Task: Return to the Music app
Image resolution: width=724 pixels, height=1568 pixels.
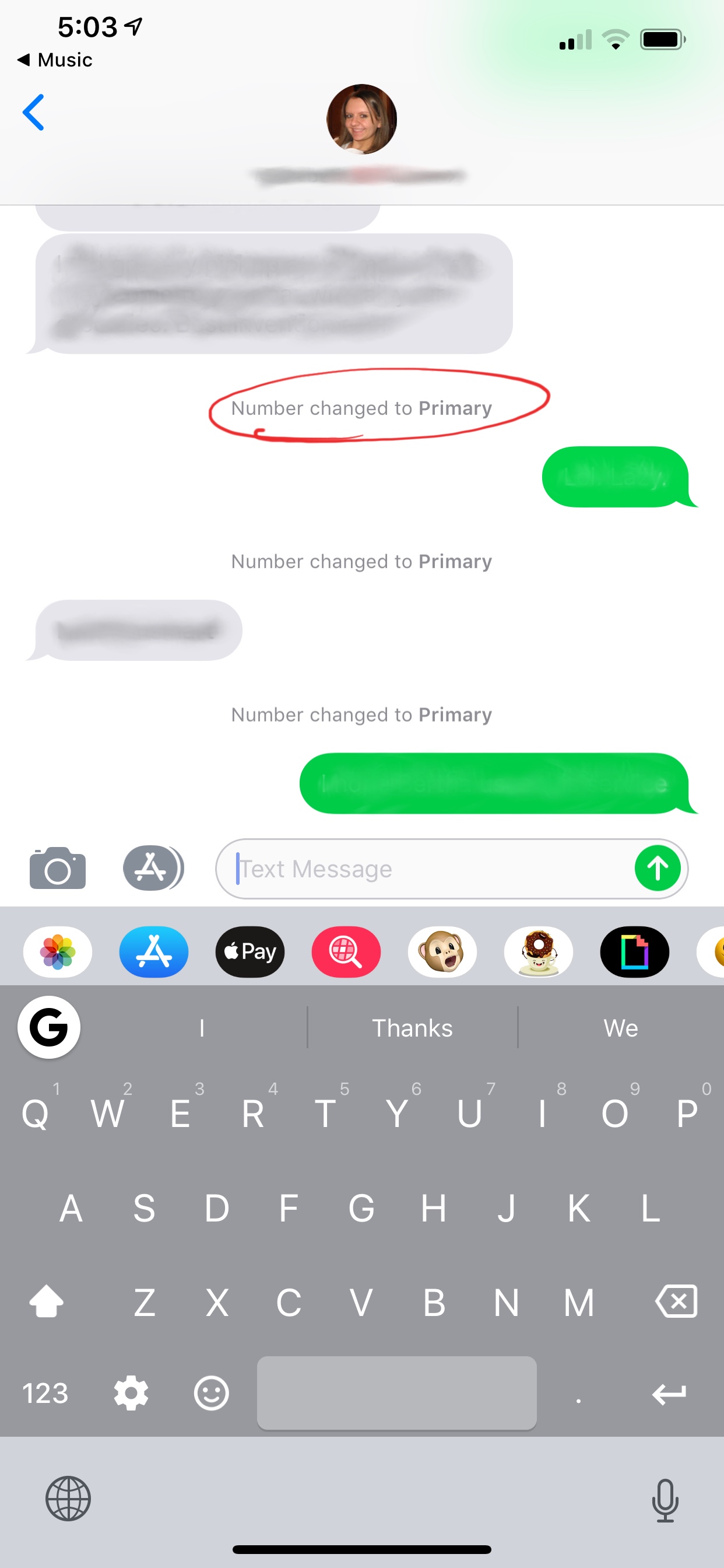Action: pyautogui.click(x=55, y=60)
